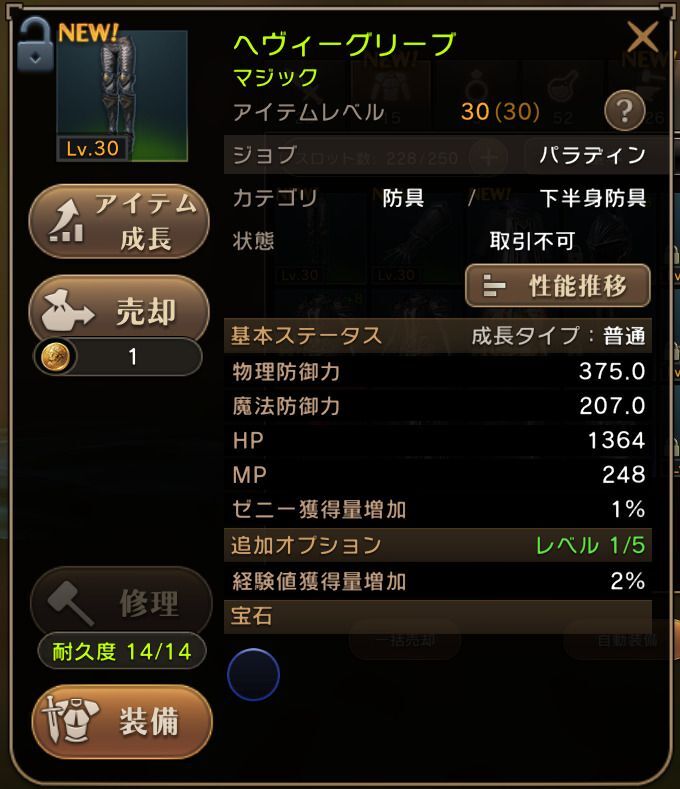Tap the 装備 equip button
Image resolution: width=680 pixels, height=789 pixels.
(x=122, y=721)
